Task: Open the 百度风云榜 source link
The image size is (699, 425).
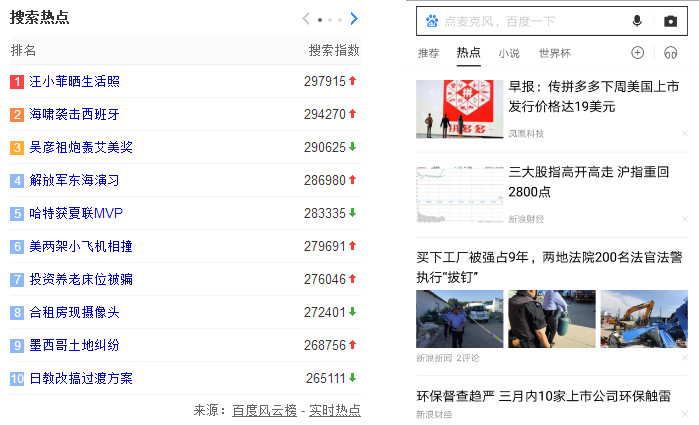Action: tap(264, 410)
